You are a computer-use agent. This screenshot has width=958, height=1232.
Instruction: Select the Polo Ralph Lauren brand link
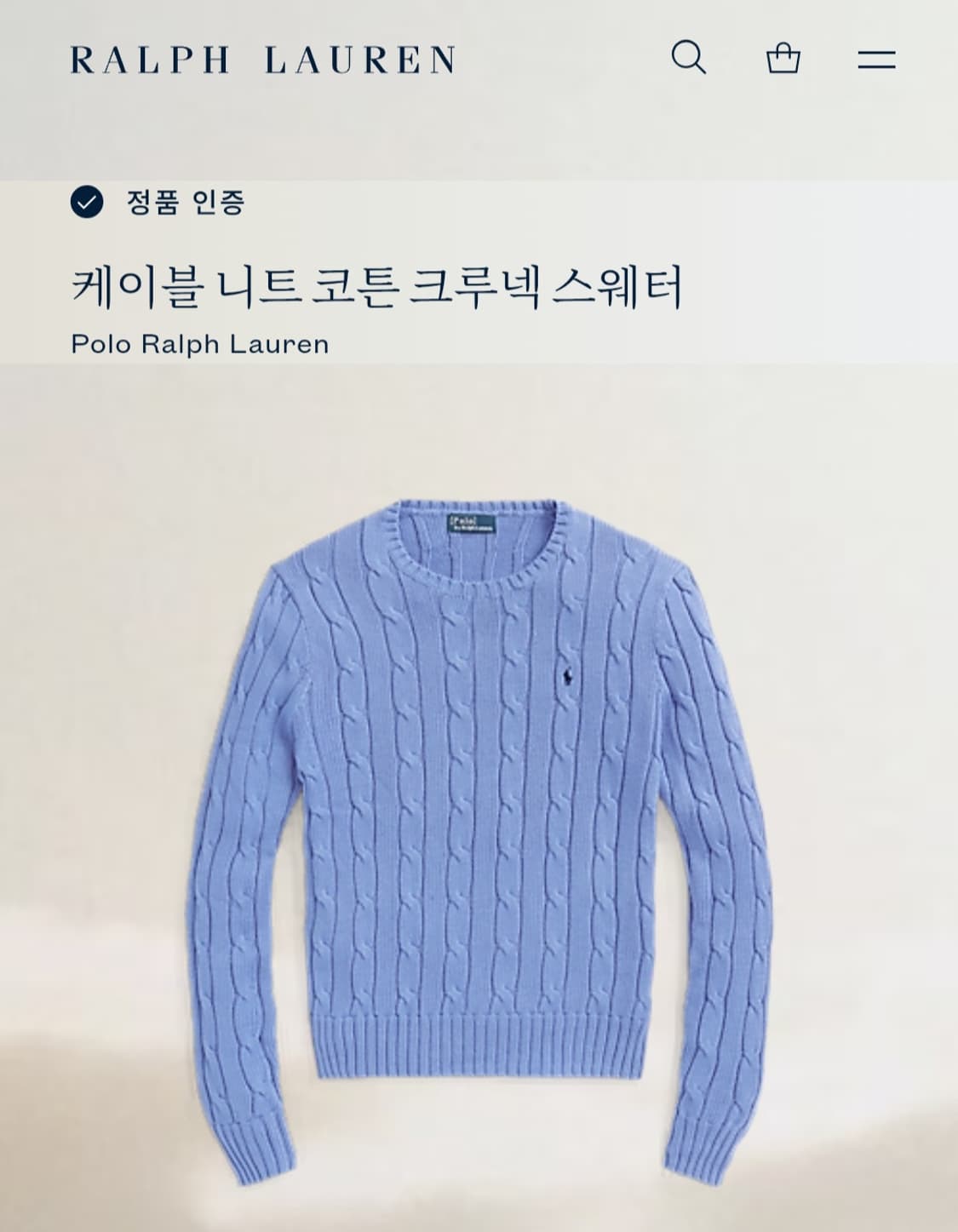click(x=200, y=344)
